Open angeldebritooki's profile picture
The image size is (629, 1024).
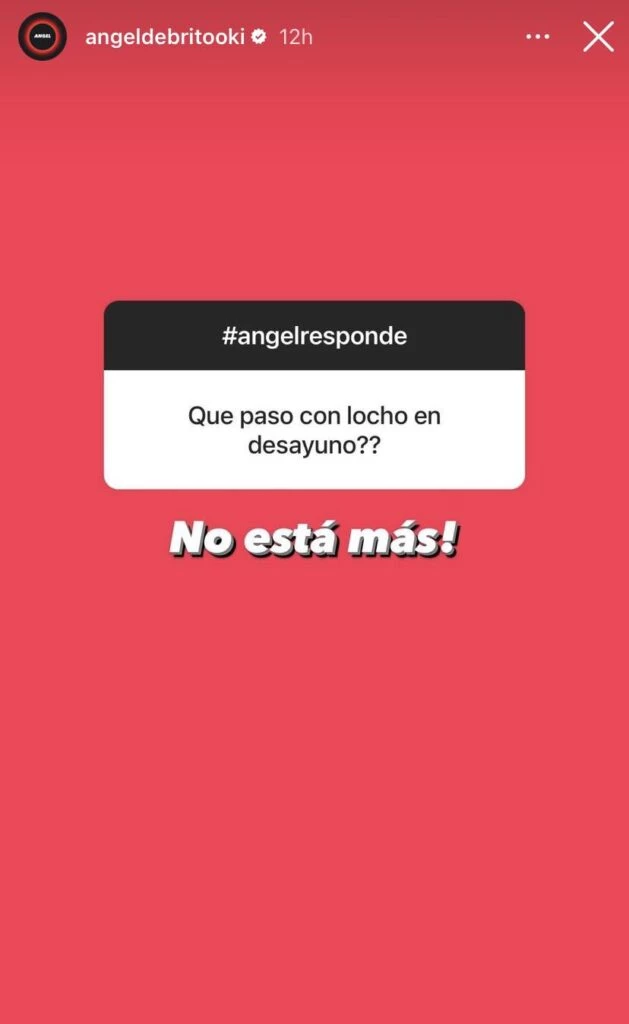tap(42, 37)
